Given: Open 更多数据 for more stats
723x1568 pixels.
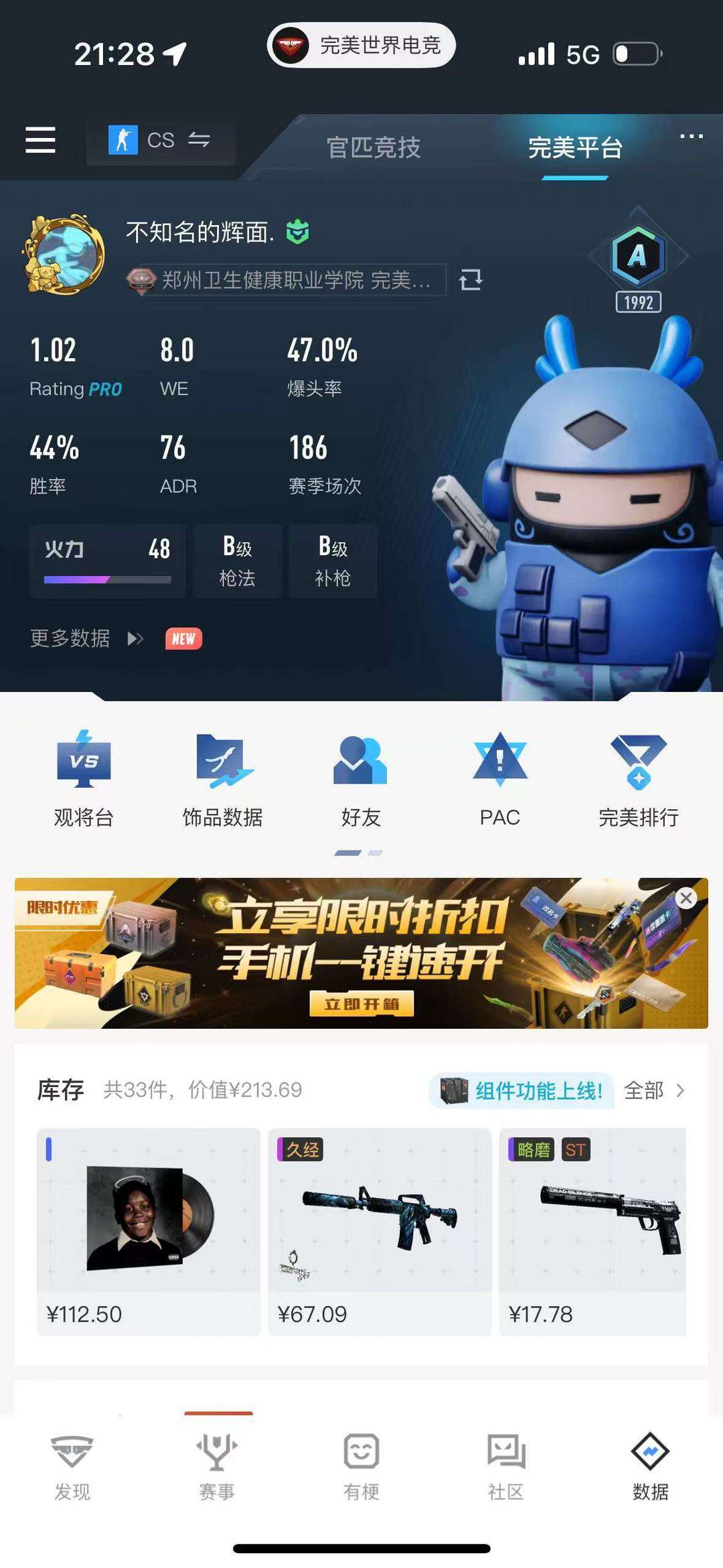Looking at the screenshot, I should click(87, 638).
